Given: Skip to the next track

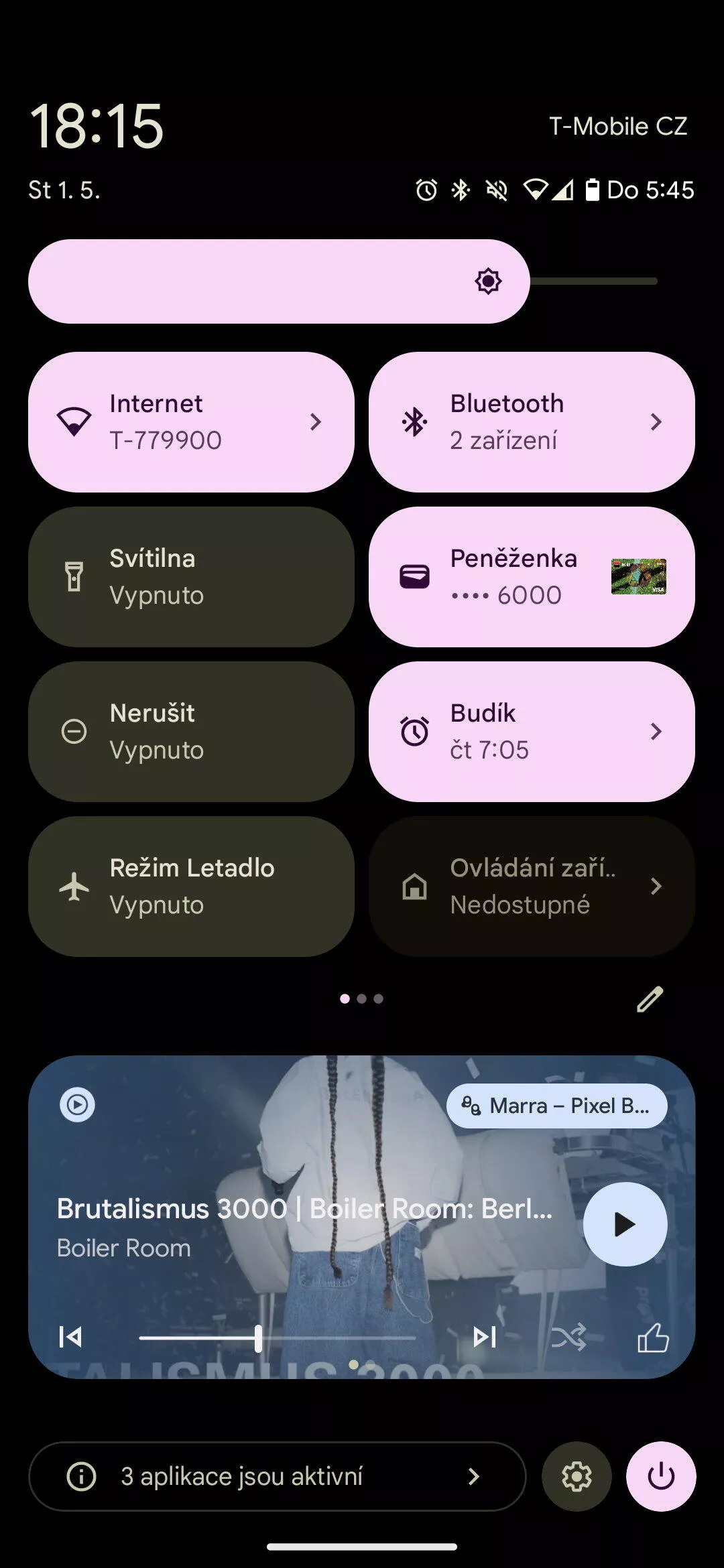Looking at the screenshot, I should (x=485, y=1337).
